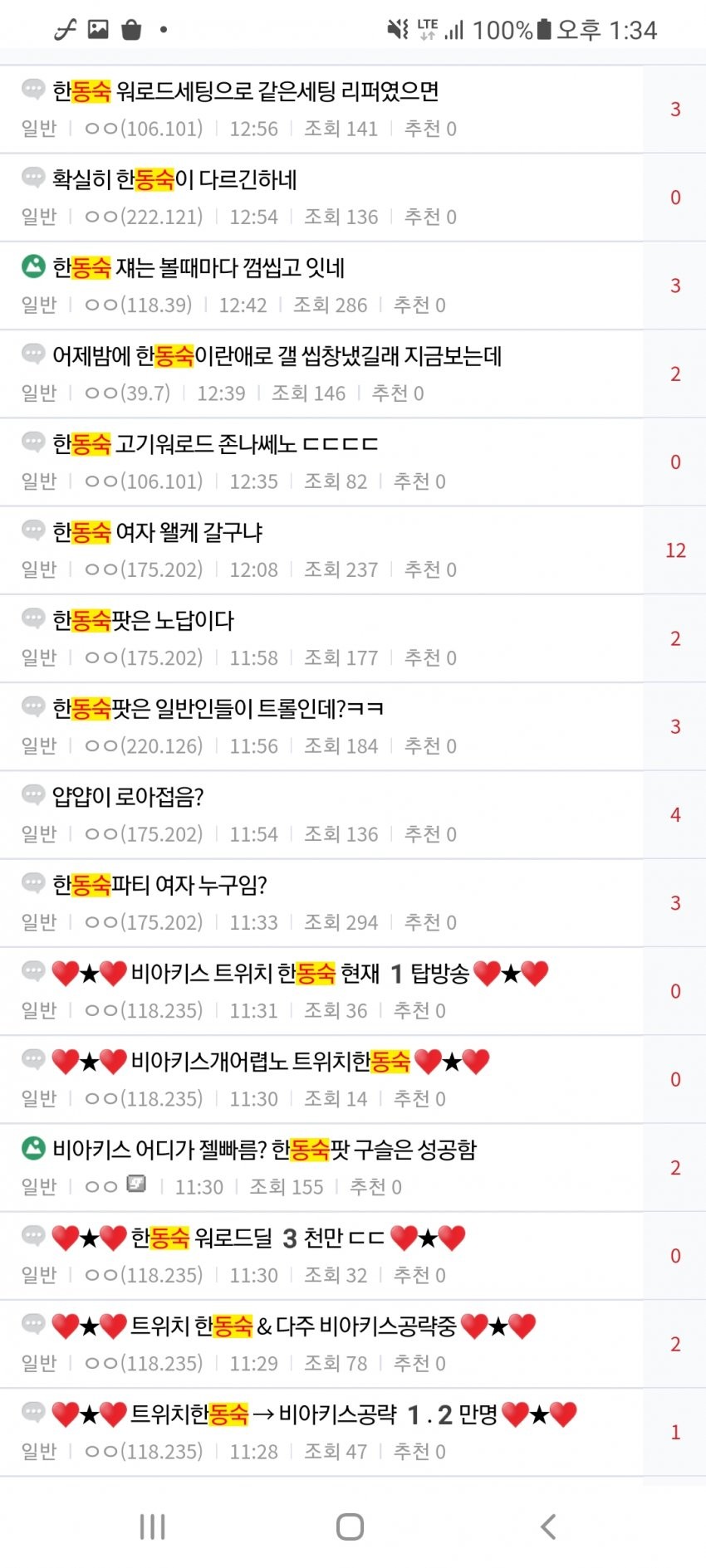View the 12 comments on '한동숙 여자 왤케 갈구냐'
Image resolution: width=706 pixels, height=1568 pixels.
tap(674, 550)
